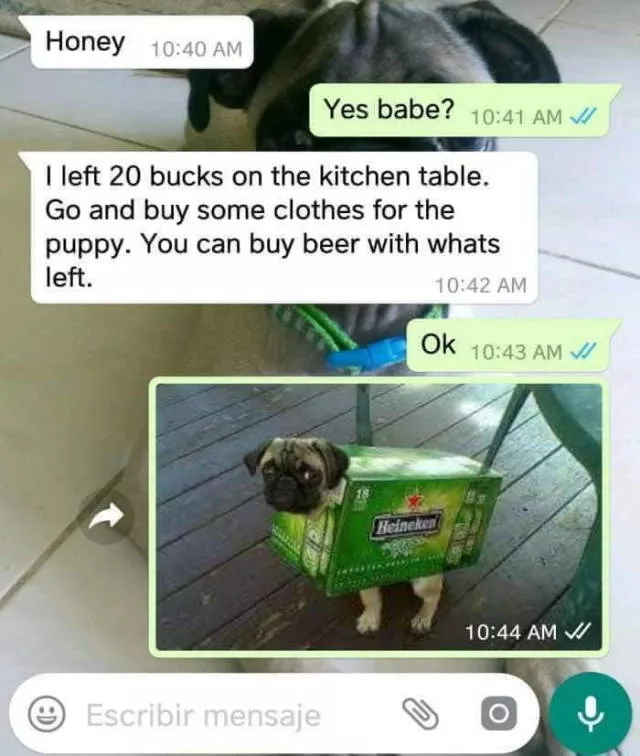Attach a file with the paperclip

(x=421, y=713)
